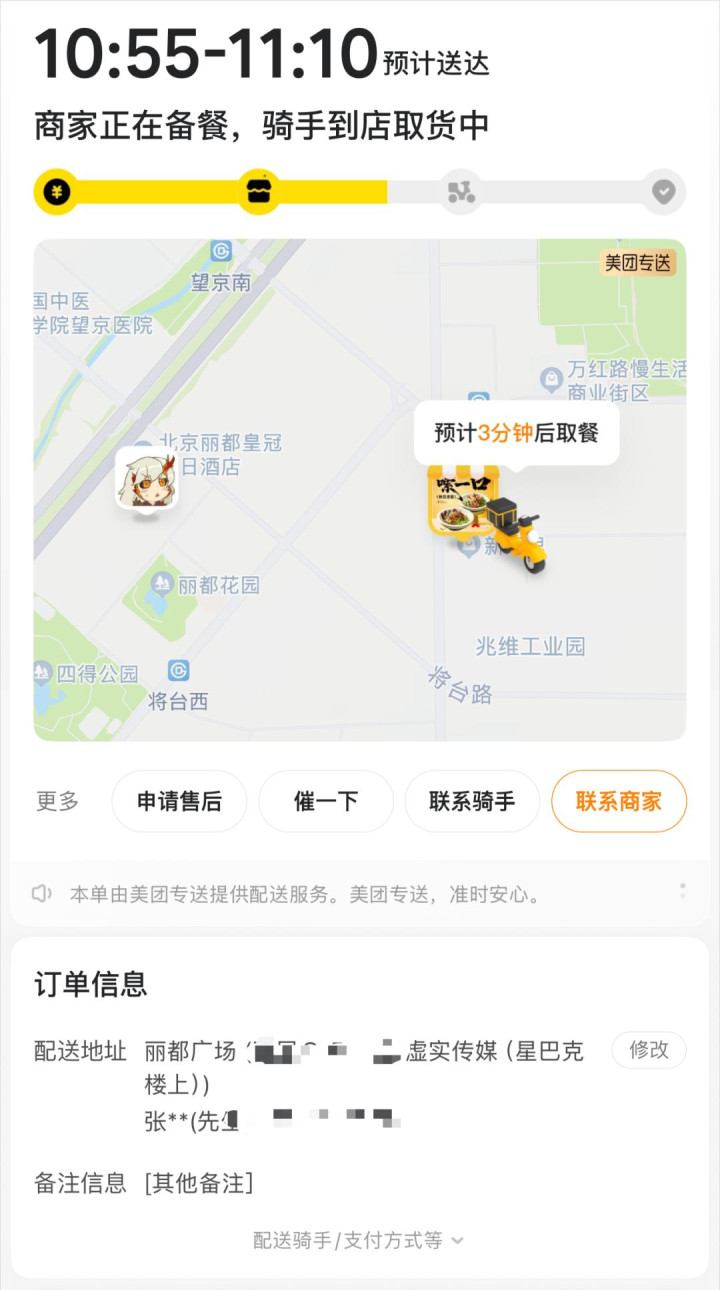Open the three-dot menu on the notice bar

[683, 891]
